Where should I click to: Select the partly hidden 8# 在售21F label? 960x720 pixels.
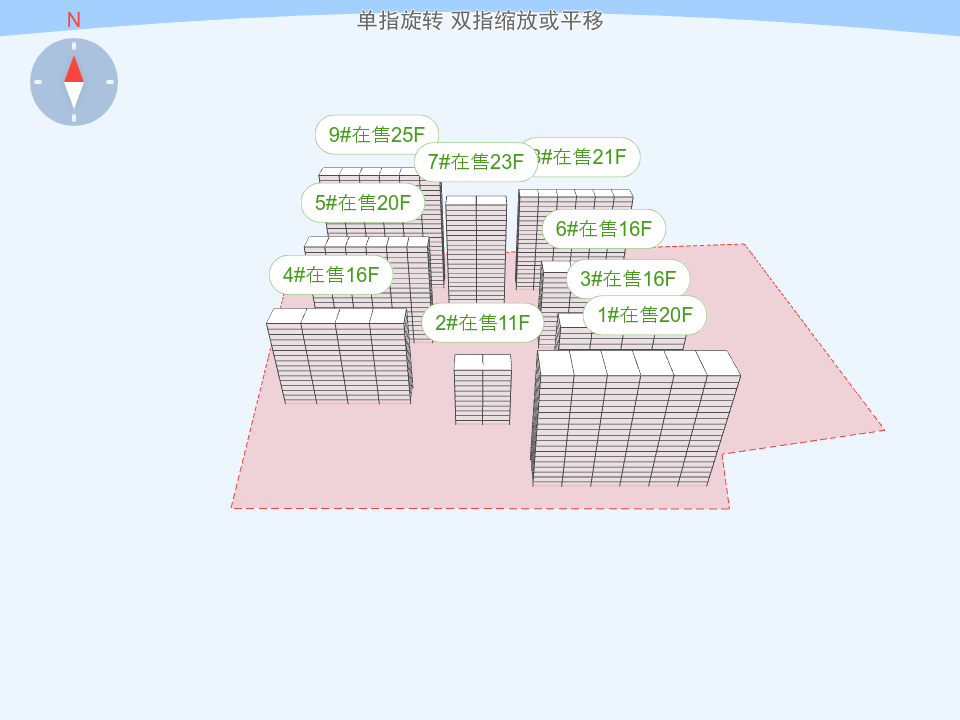pos(590,156)
